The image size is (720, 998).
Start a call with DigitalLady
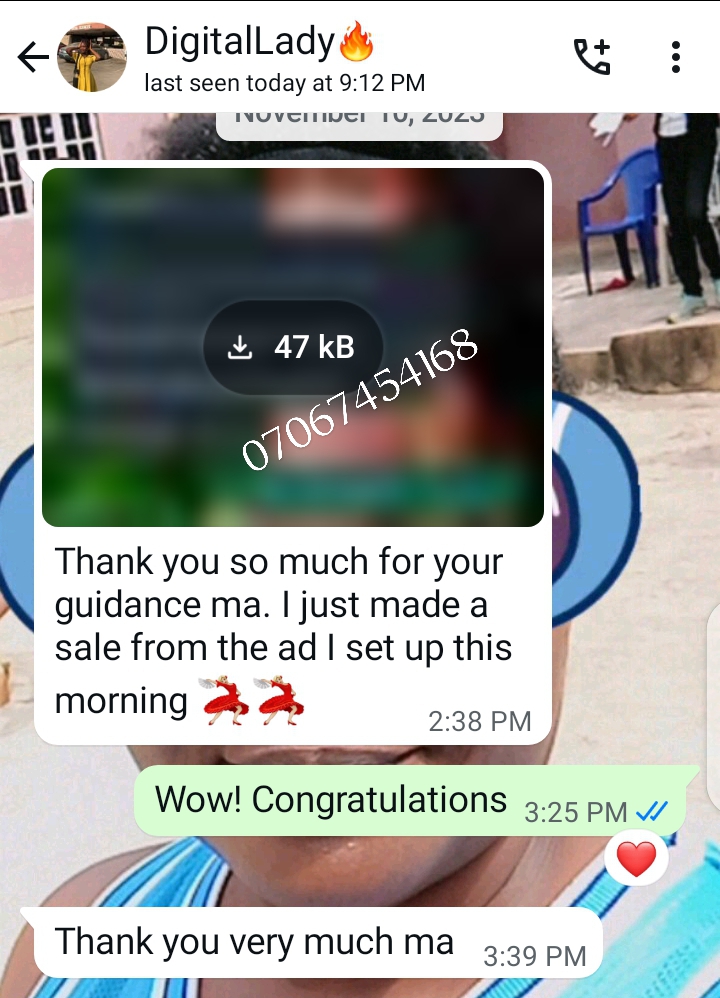pos(591,58)
